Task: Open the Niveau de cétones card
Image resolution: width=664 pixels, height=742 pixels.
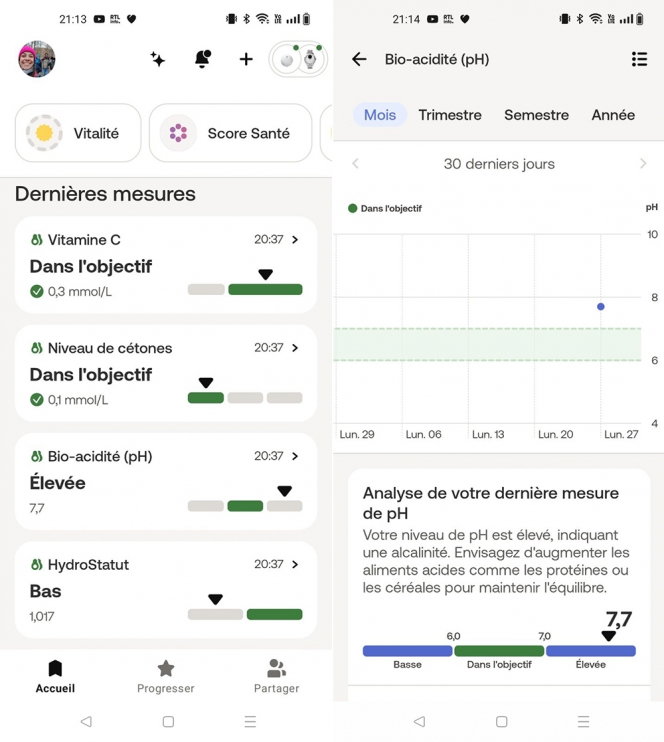Action: 166,373
